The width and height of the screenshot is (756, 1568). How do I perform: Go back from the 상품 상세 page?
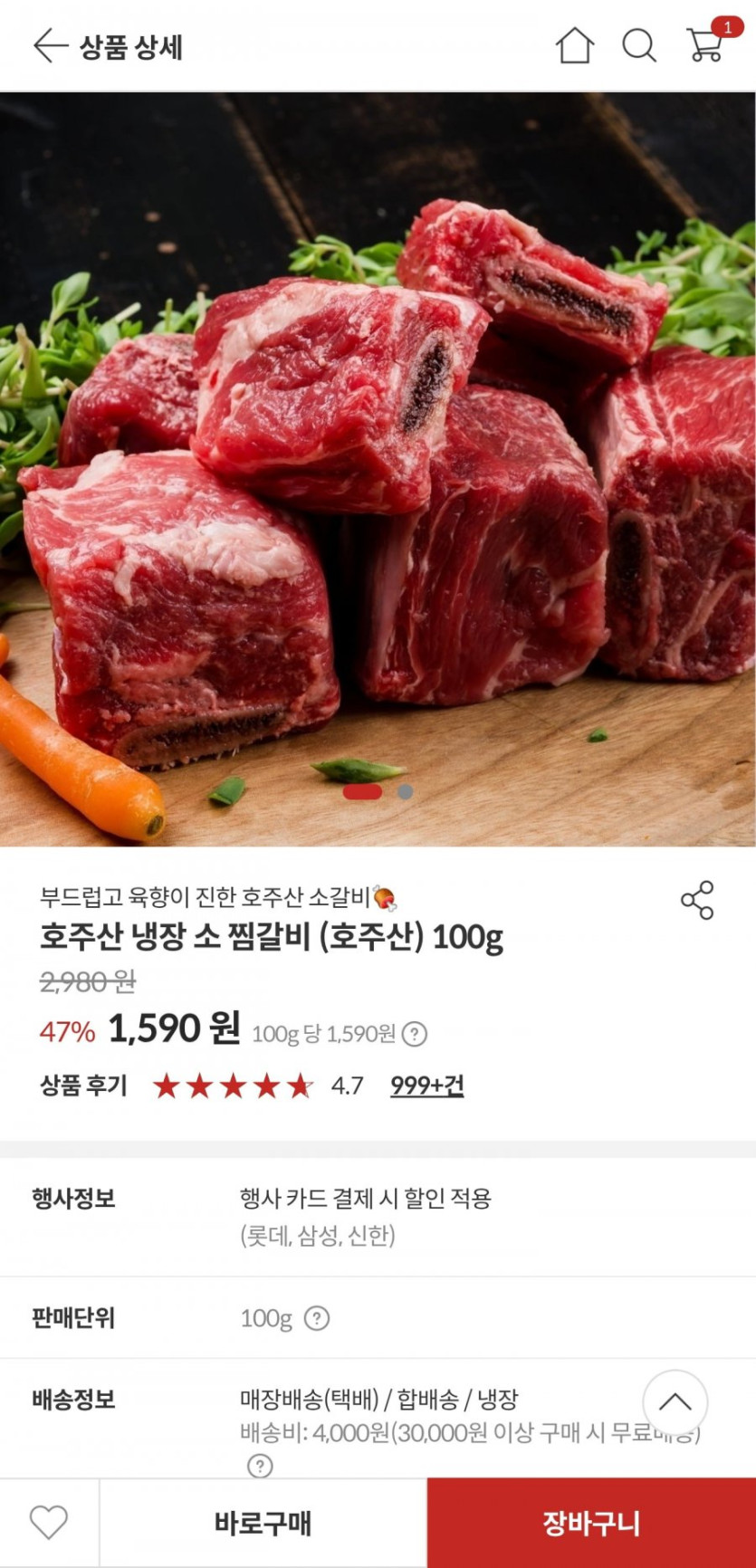[x=50, y=45]
